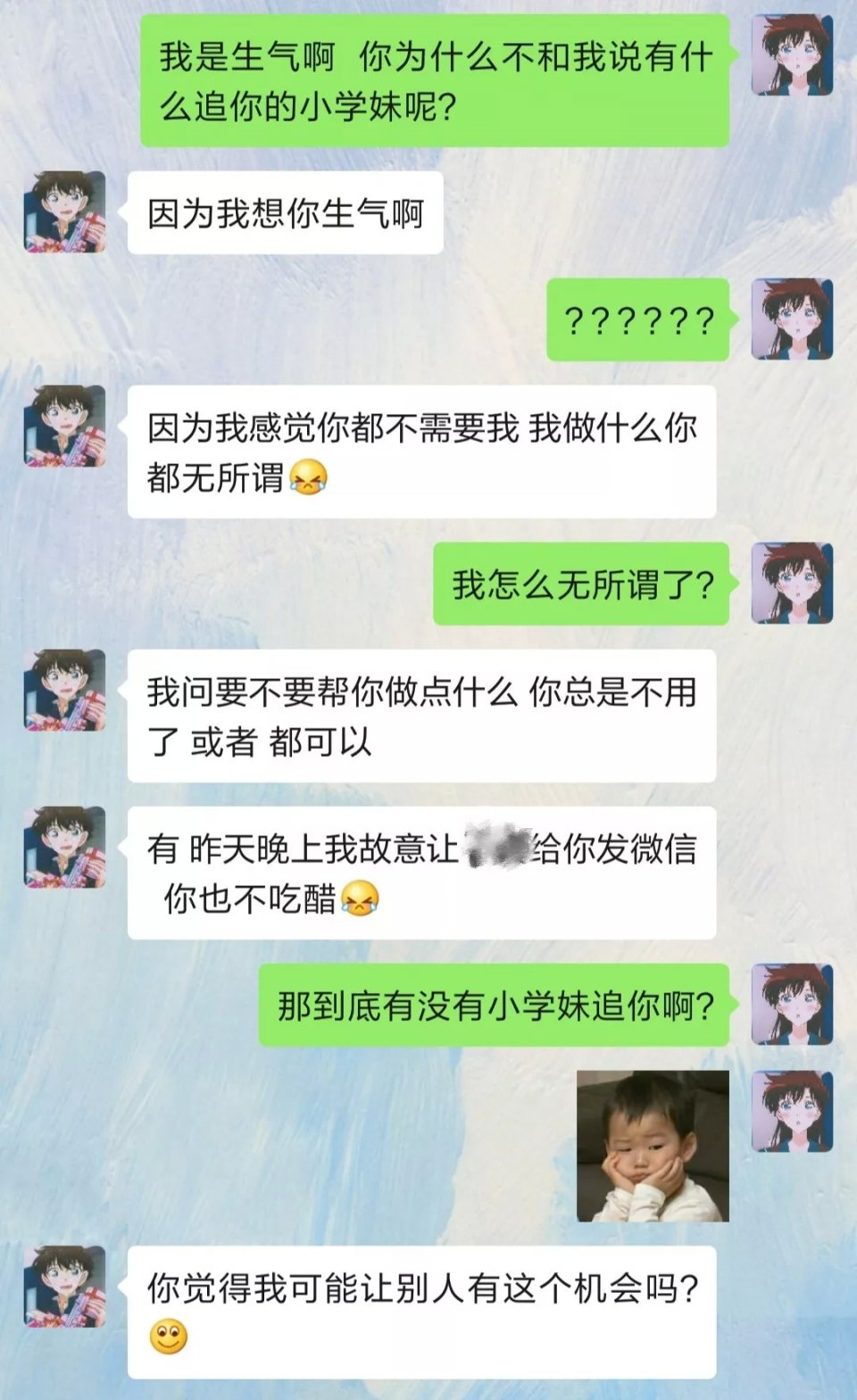Tap the avatar beside the '??????' message
Viewport: 857px width, 1400px height.
(x=792, y=319)
